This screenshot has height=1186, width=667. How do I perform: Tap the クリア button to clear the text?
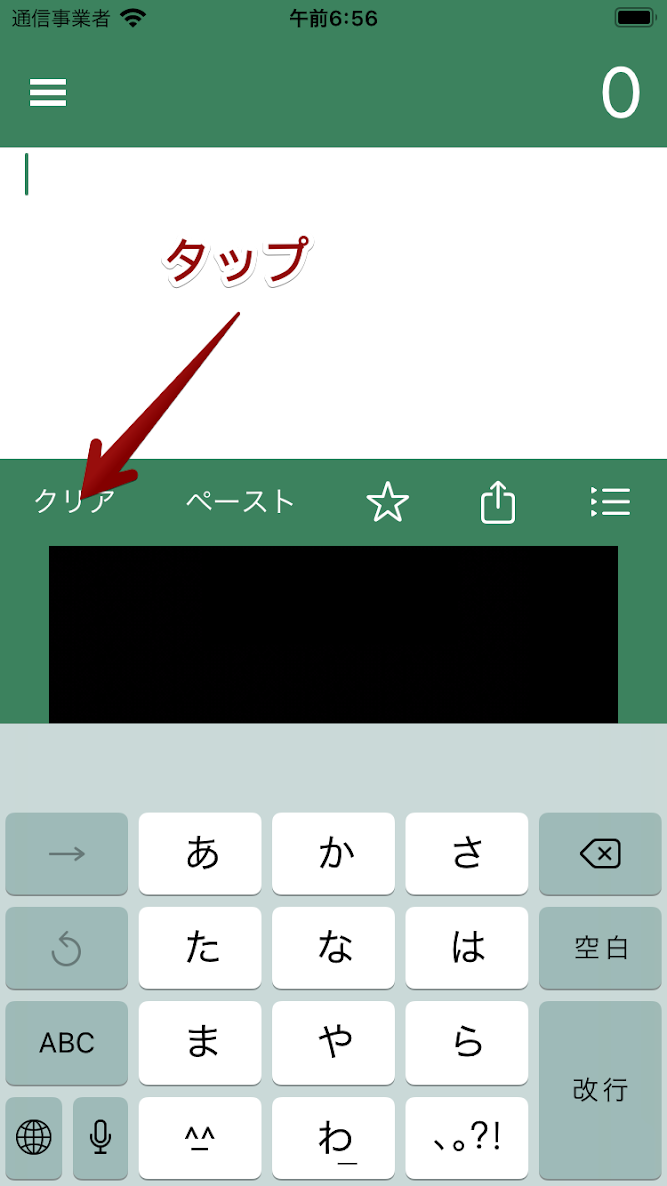point(74,501)
